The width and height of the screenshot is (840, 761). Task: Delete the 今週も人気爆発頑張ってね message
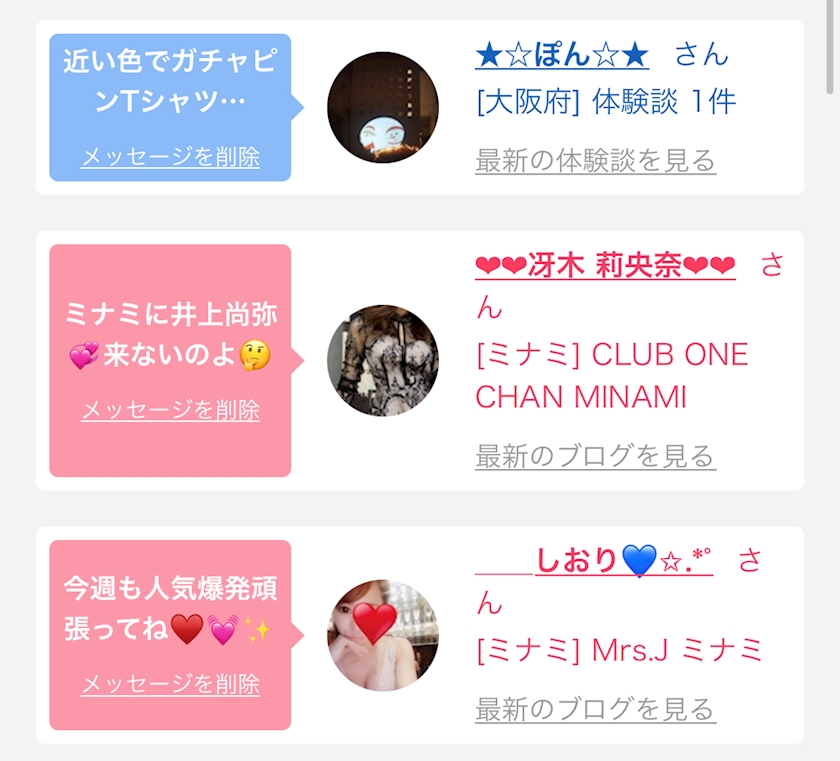(170, 684)
